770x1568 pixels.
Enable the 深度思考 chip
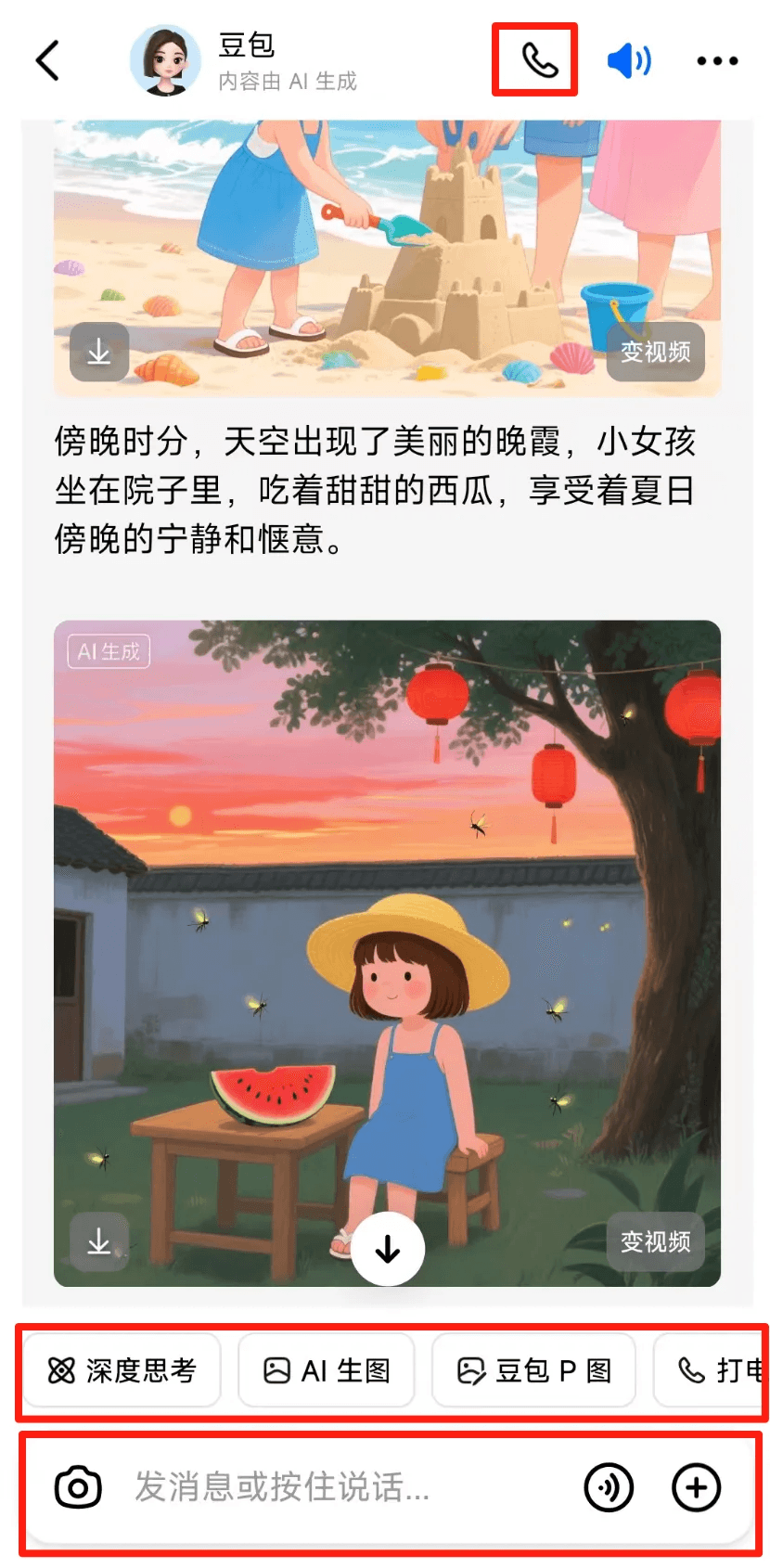[x=122, y=1370]
